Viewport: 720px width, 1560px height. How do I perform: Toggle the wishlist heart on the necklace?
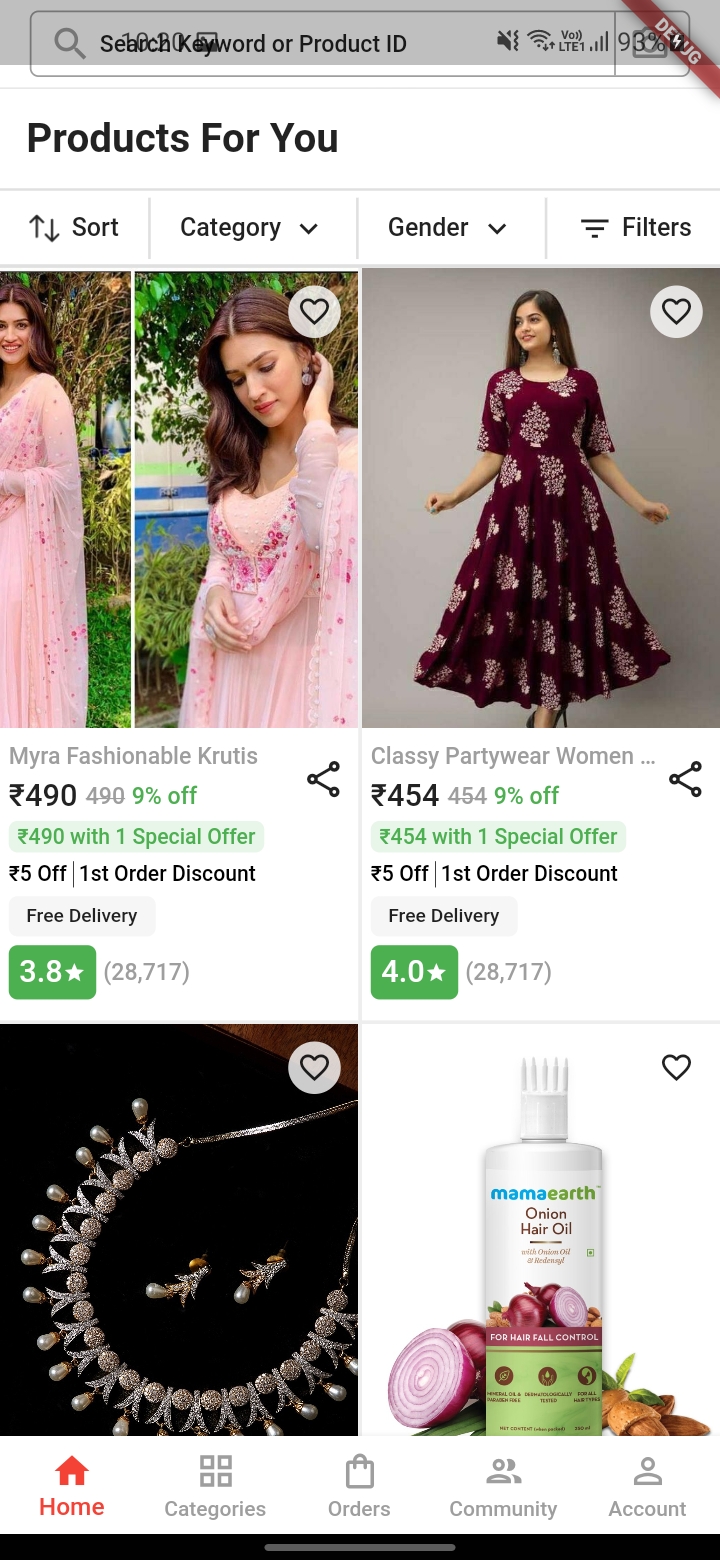pyautogui.click(x=314, y=1067)
